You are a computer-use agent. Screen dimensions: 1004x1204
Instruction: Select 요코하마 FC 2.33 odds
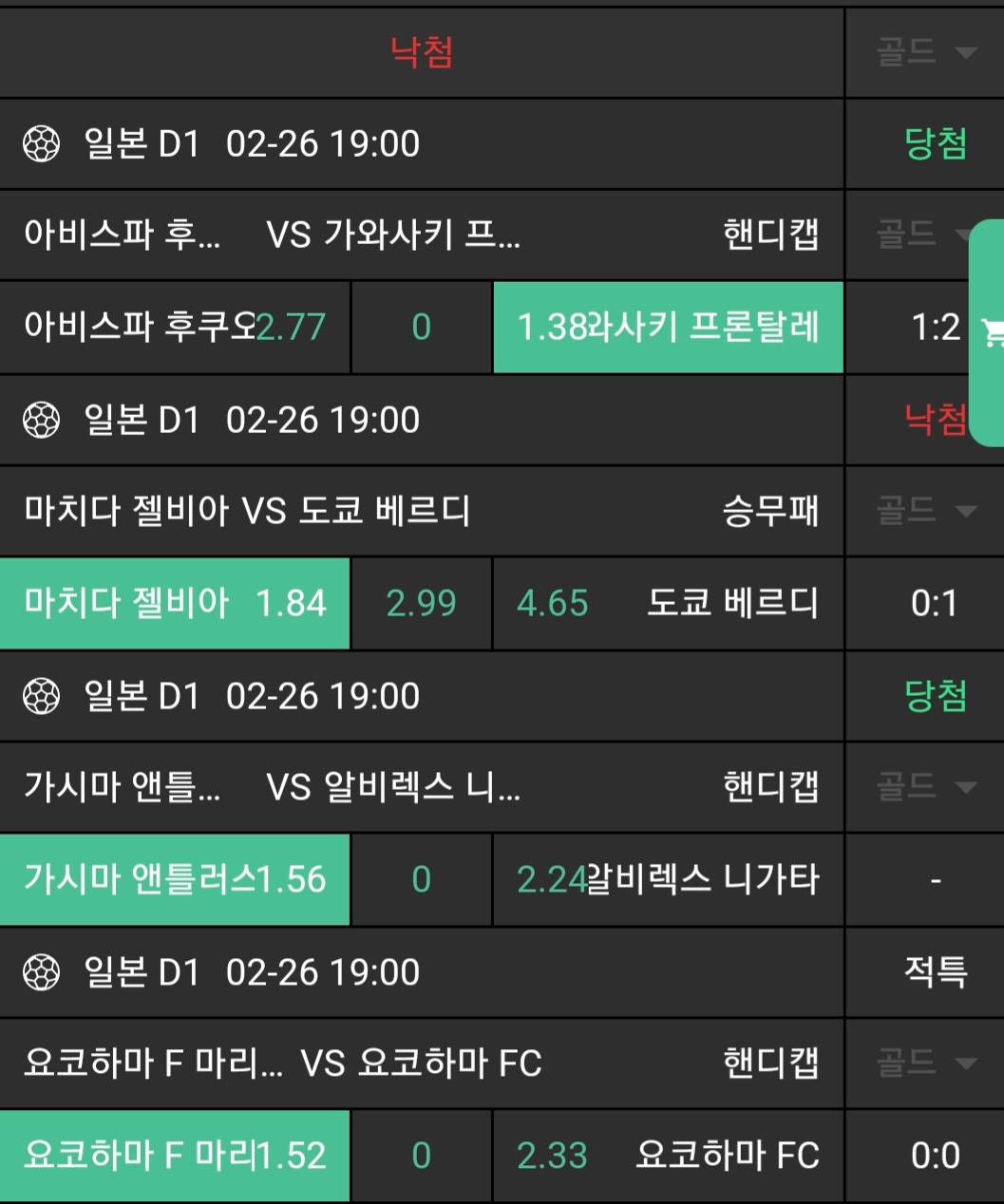click(x=668, y=1156)
